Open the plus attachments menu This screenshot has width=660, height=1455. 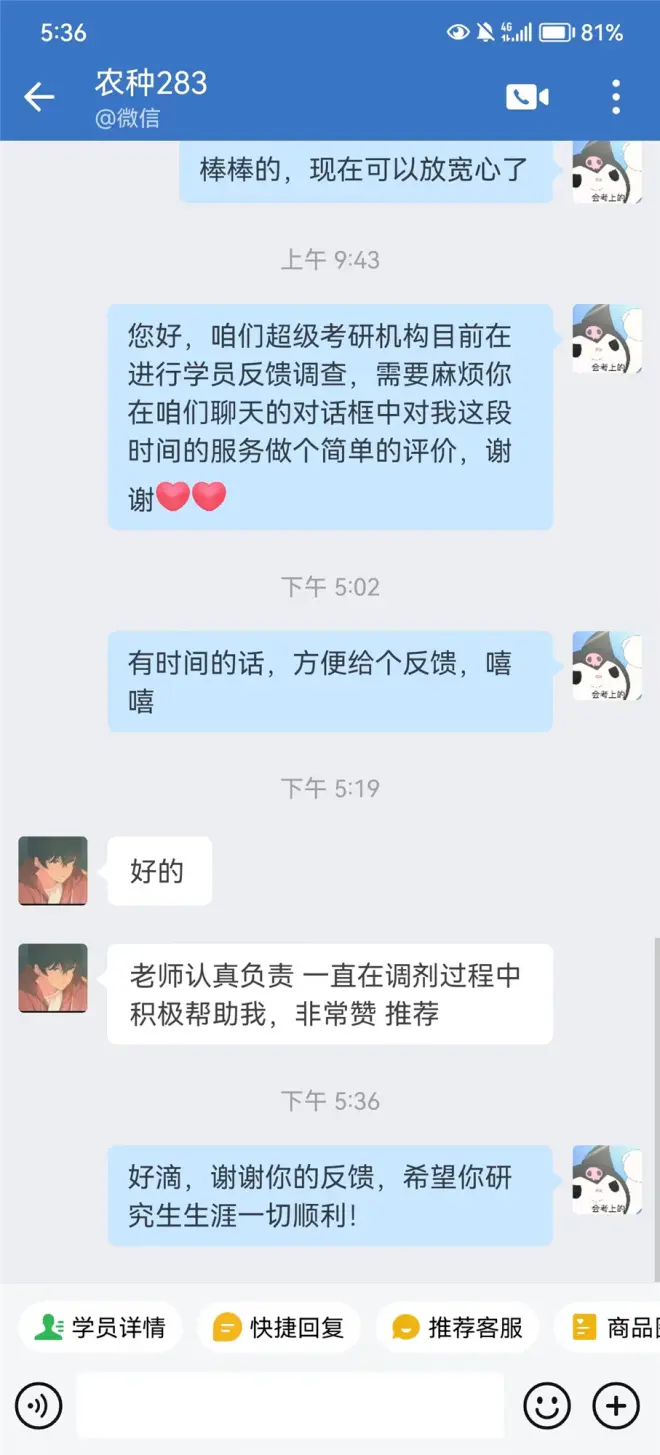coord(616,1406)
